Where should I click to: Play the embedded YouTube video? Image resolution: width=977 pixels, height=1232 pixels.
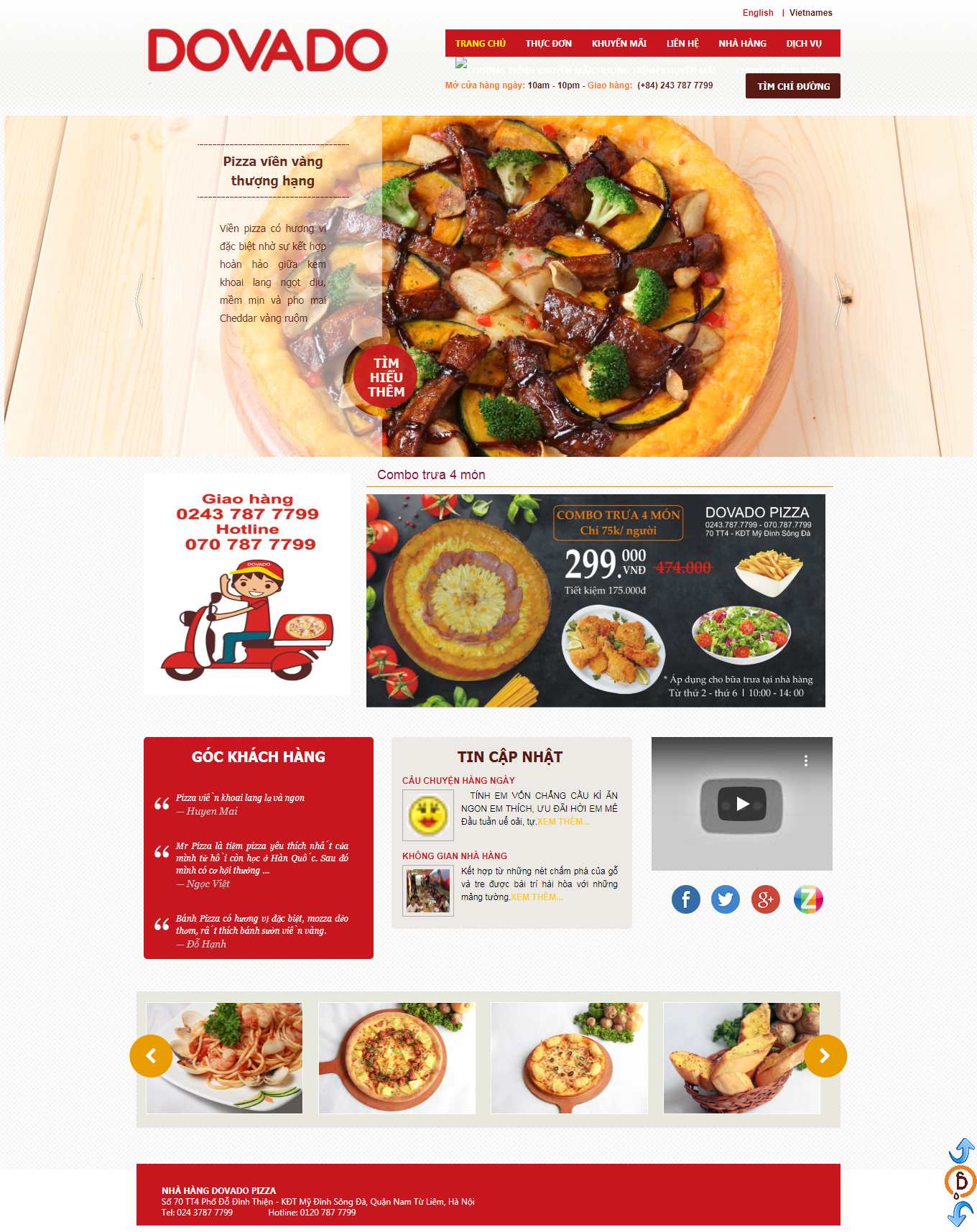742,804
